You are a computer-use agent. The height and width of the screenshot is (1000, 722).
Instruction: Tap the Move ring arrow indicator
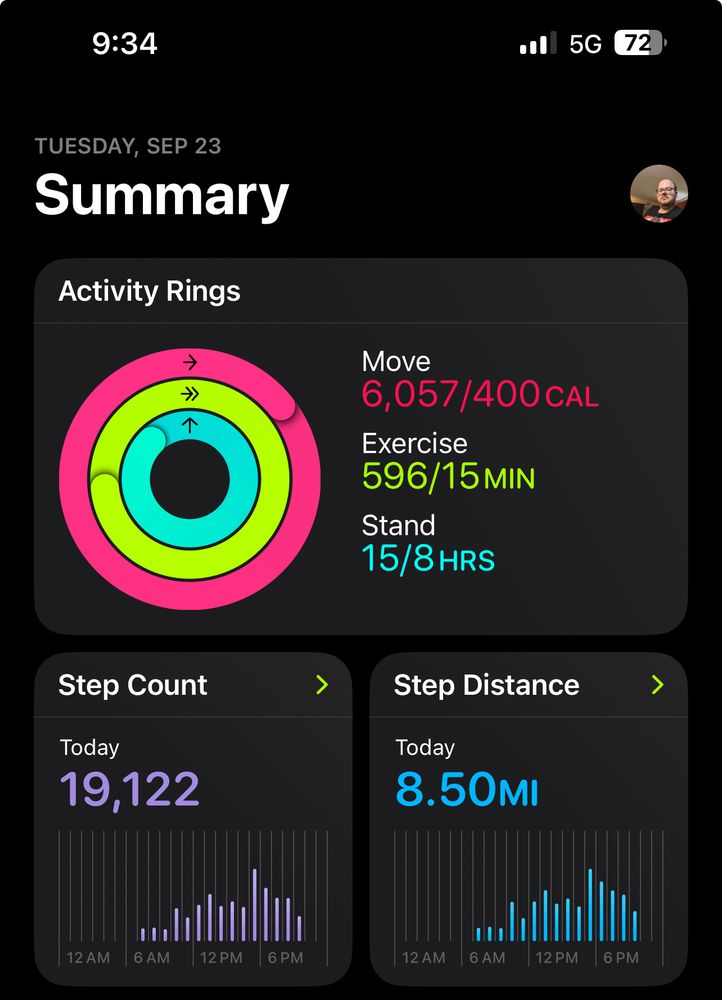[x=188, y=364]
